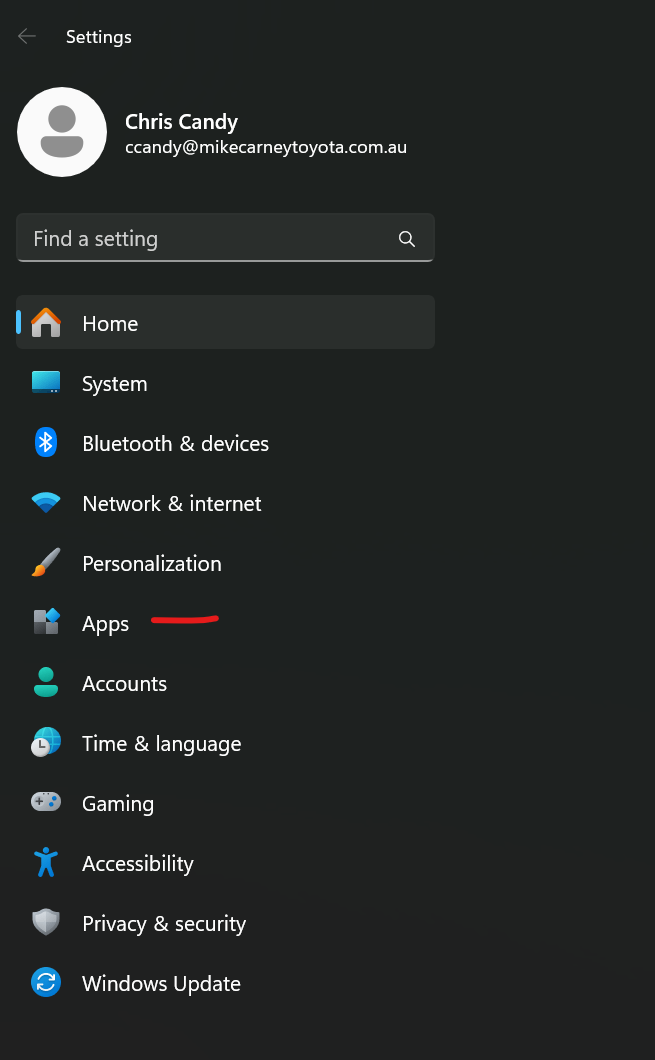This screenshot has width=655, height=1060.
Task: Tap the Find a setting search box
Action: 210,239
